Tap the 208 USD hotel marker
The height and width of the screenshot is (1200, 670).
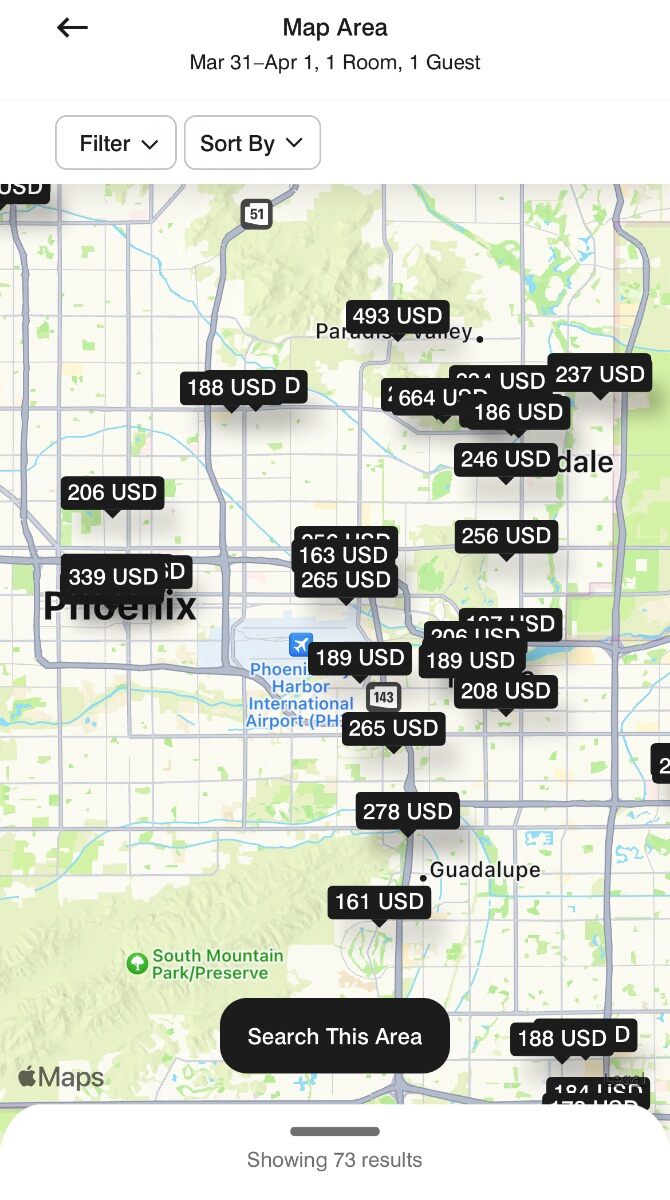(506, 691)
